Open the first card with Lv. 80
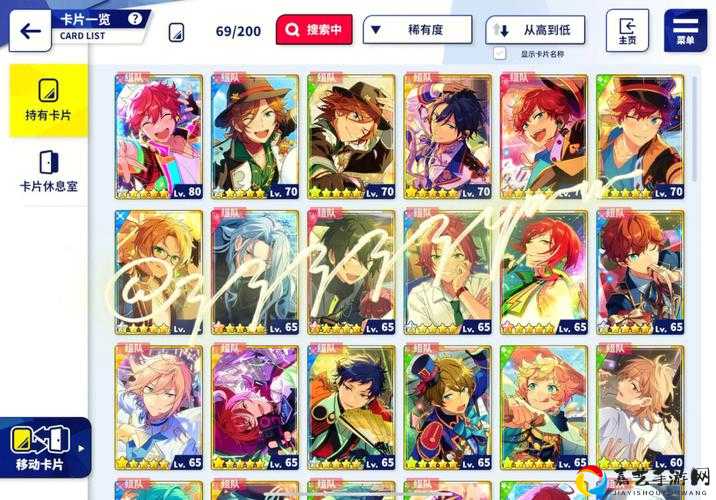This screenshot has height=500, width=716. pyautogui.click(x=158, y=136)
